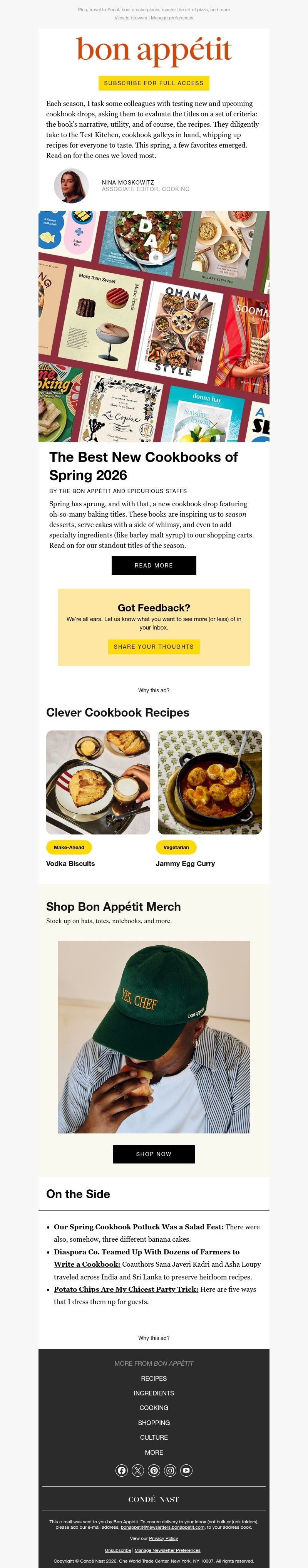Screen dimensions: 308x1568
Task: Open Pinterest icon in footer
Action: [x=154, y=1471]
